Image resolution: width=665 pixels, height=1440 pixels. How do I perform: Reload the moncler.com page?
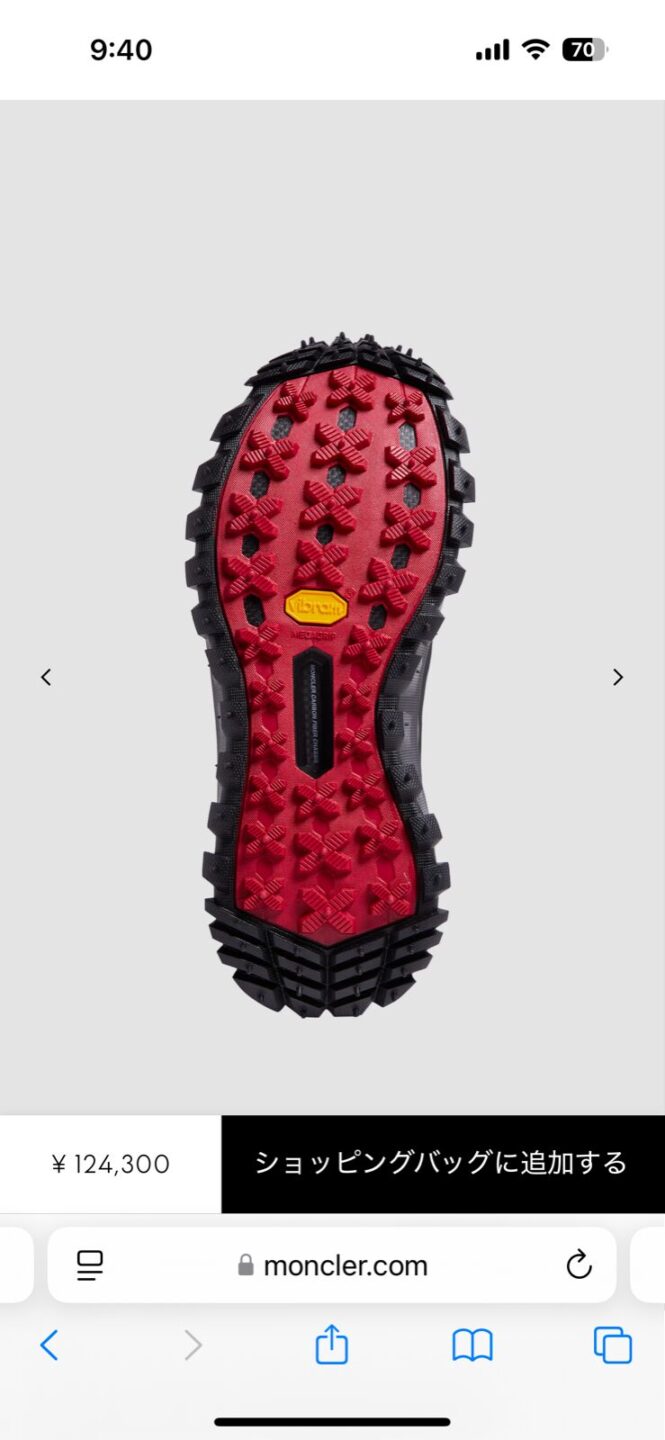click(579, 1265)
